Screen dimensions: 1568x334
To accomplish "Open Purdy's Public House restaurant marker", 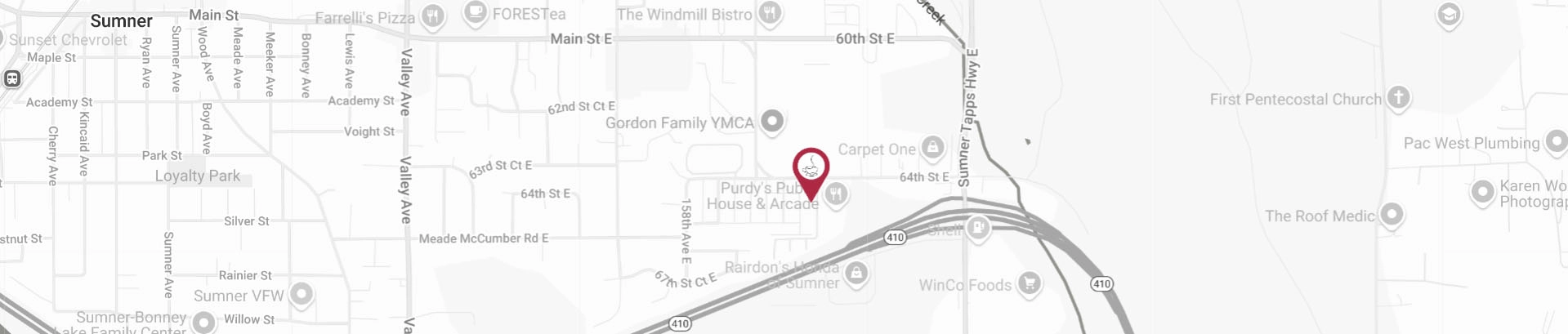I will click(836, 194).
